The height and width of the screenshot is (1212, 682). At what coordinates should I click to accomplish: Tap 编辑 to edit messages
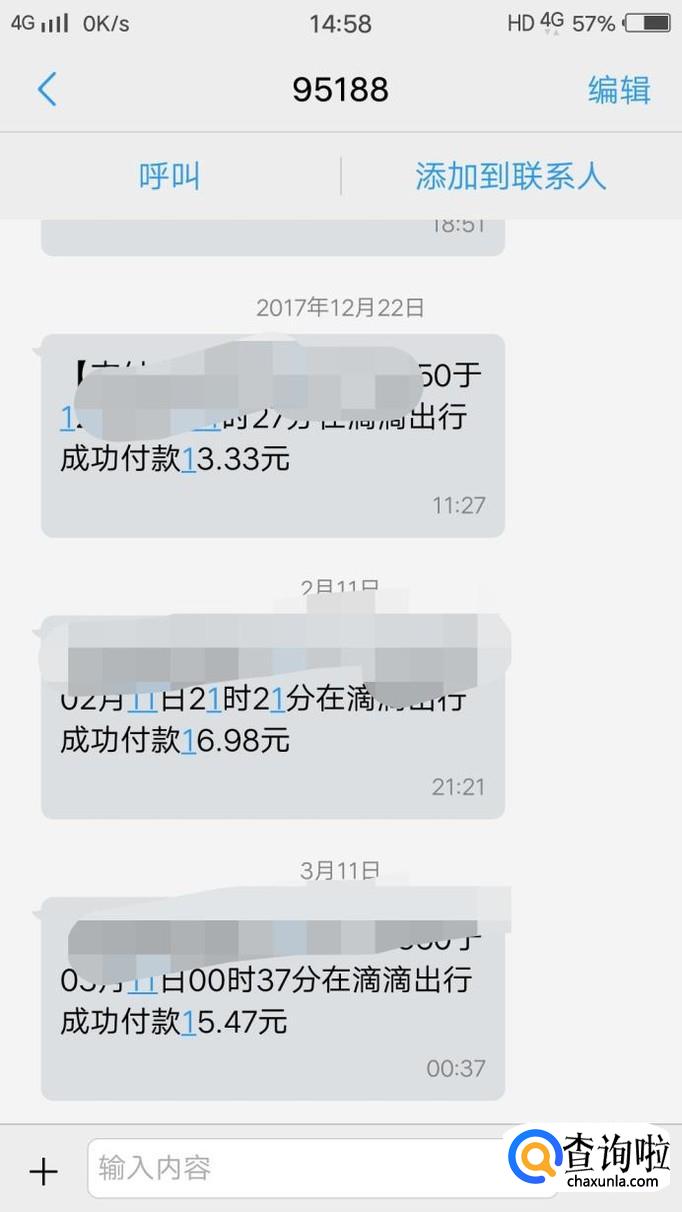point(619,90)
